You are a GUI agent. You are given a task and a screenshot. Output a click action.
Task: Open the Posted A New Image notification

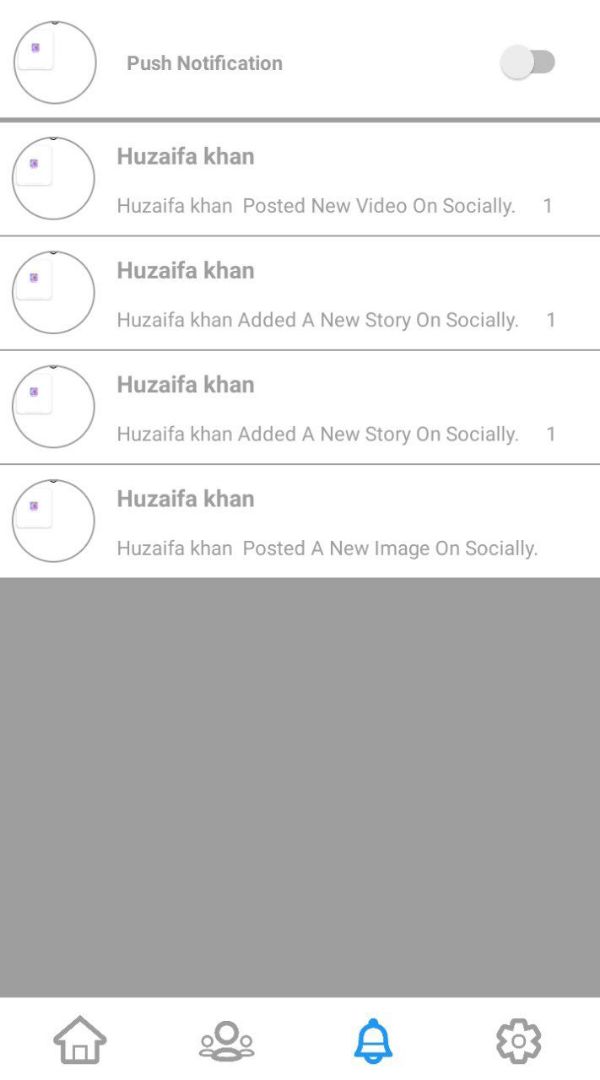click(300, 521)
